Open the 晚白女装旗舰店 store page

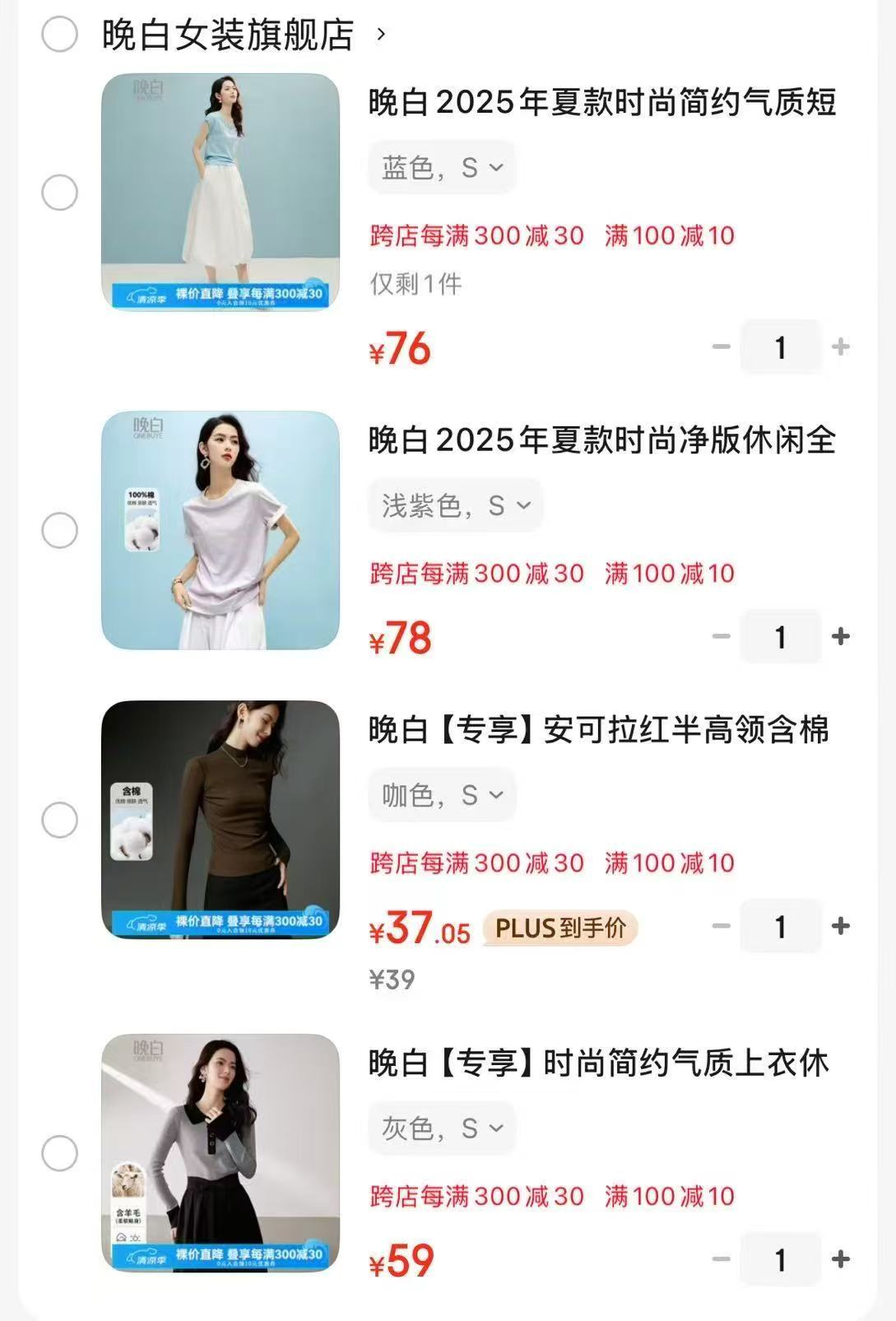[228, 35]
